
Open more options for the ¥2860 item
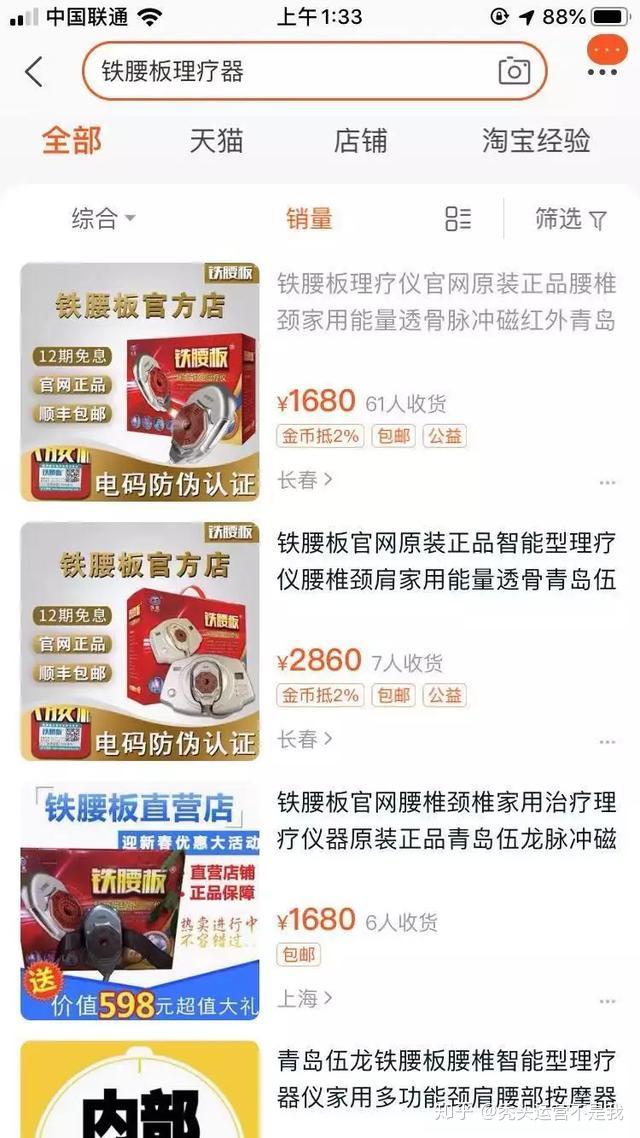607,743
